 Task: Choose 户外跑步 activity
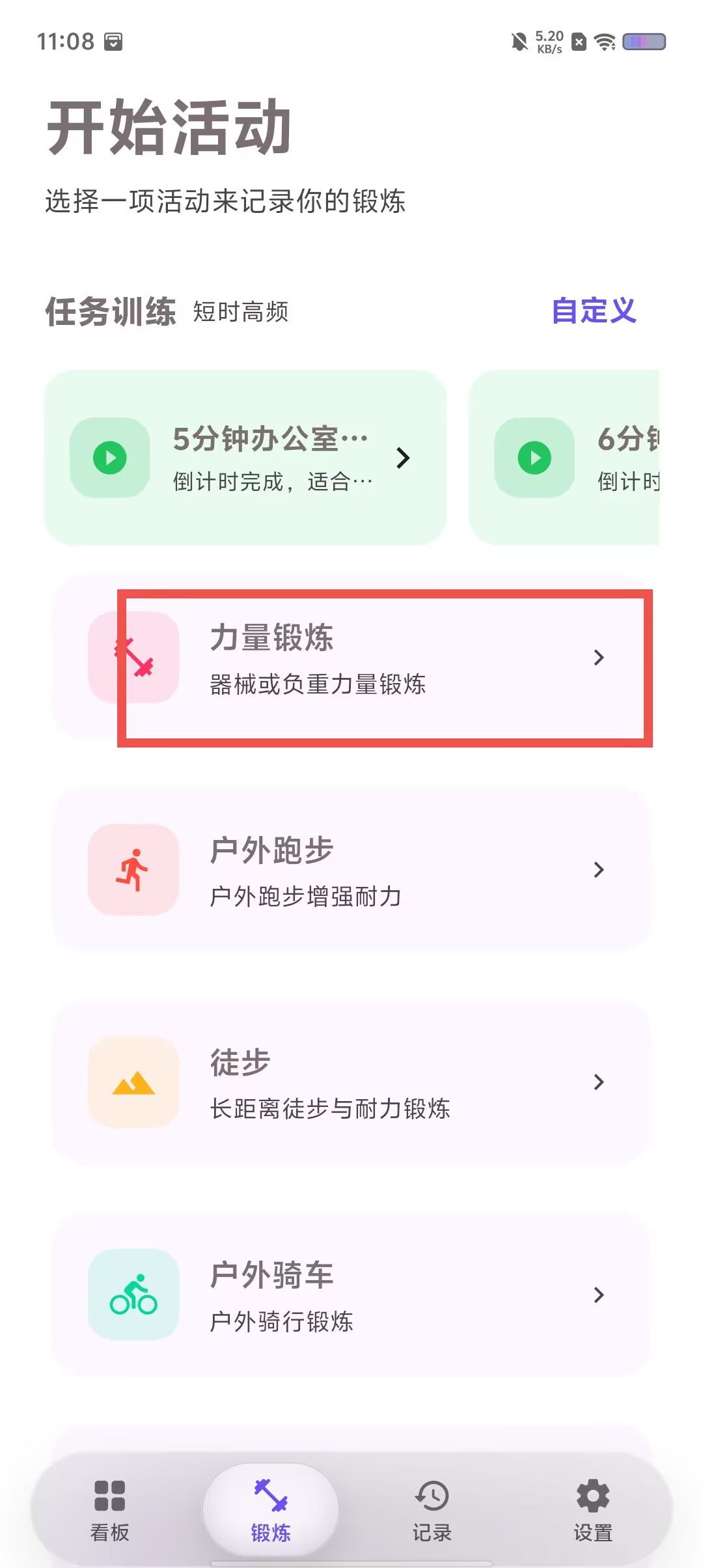351,870
